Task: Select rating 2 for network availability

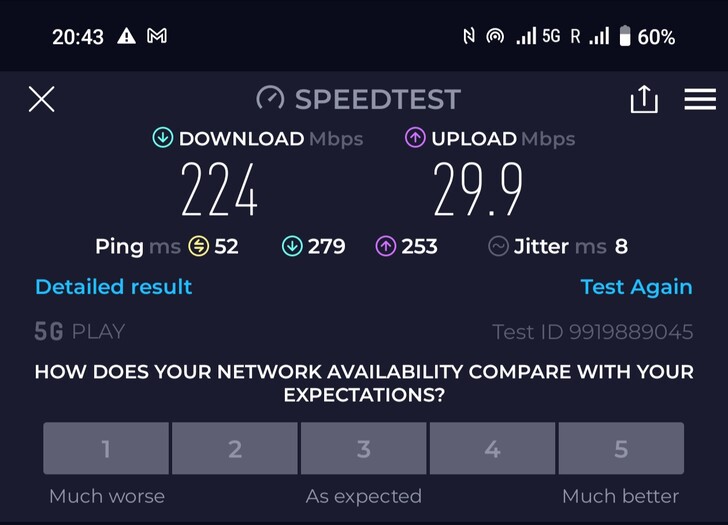Action: point(235,449)
